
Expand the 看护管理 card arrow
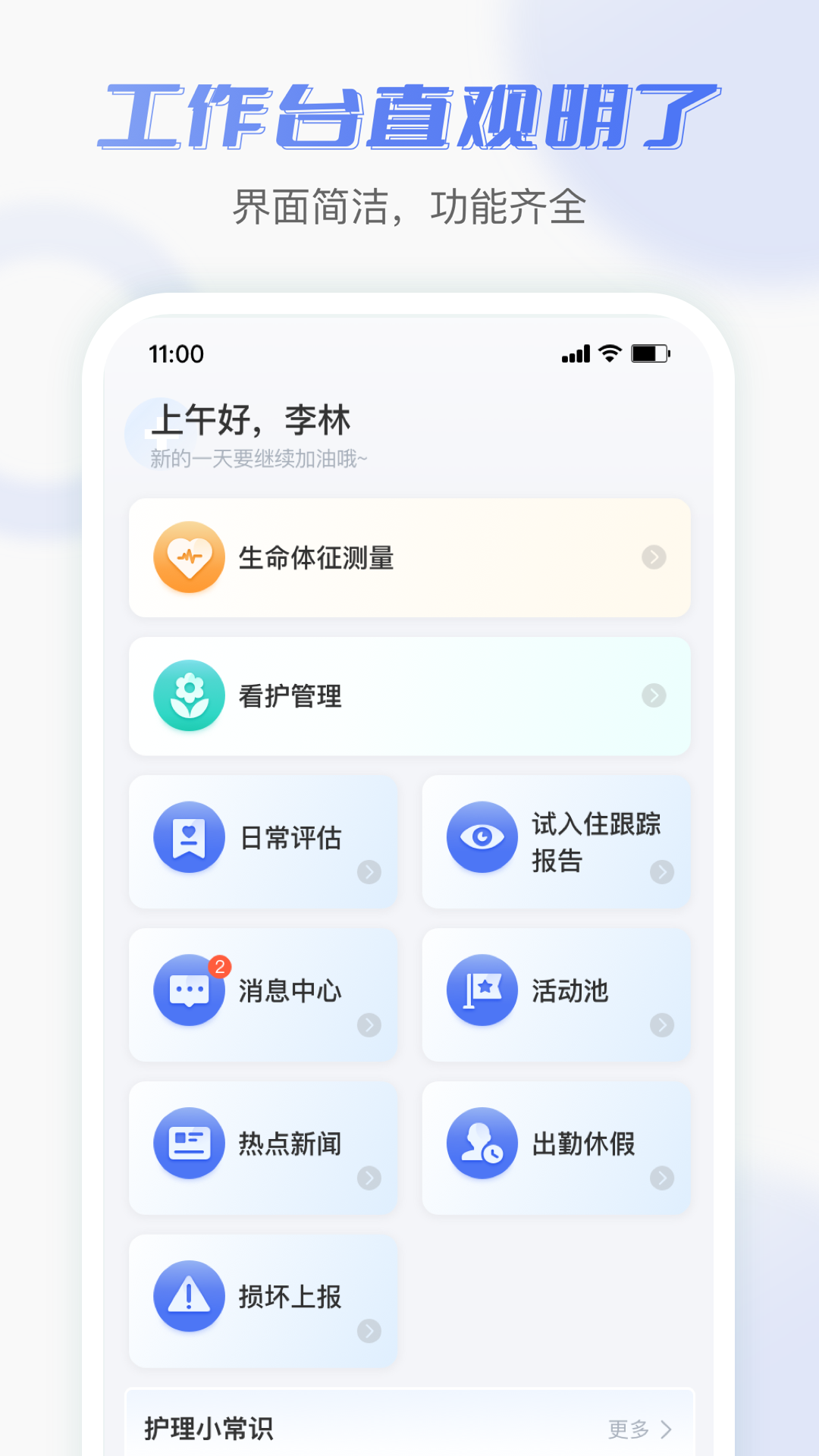point(653,695)
